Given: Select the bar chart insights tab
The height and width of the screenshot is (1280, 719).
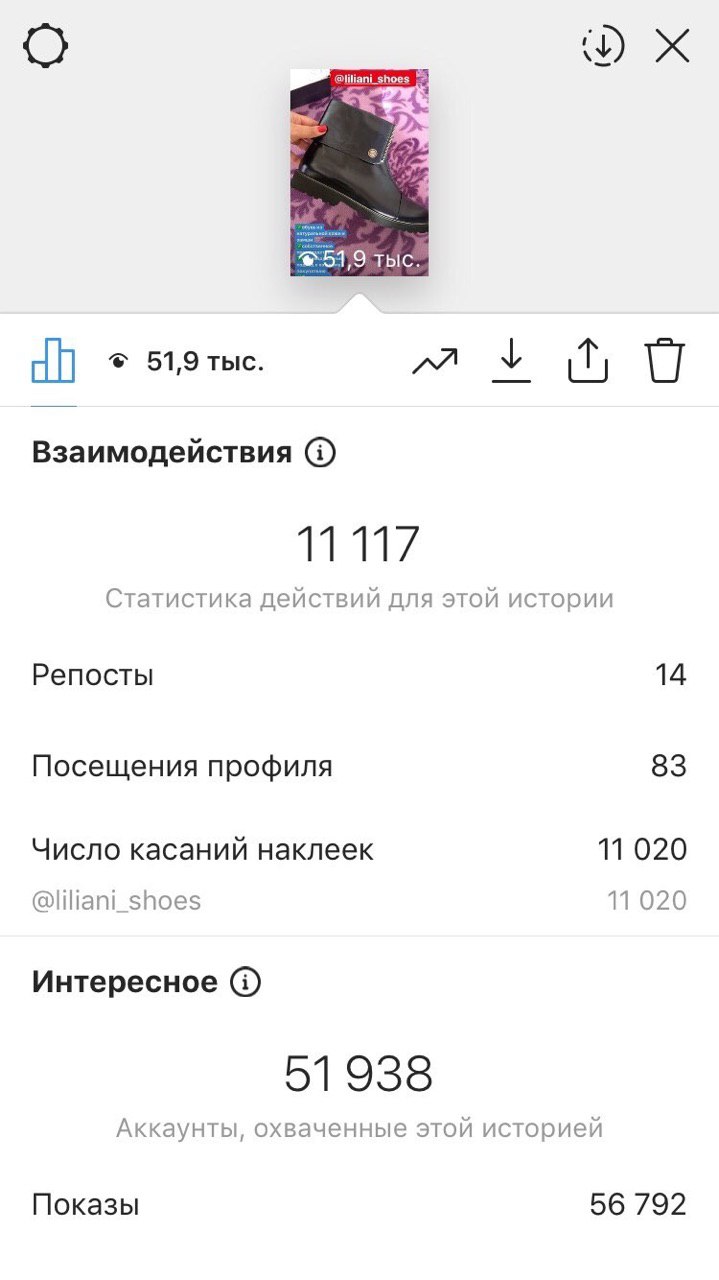Looking at the screenshot, I should (x=53, y=360).
